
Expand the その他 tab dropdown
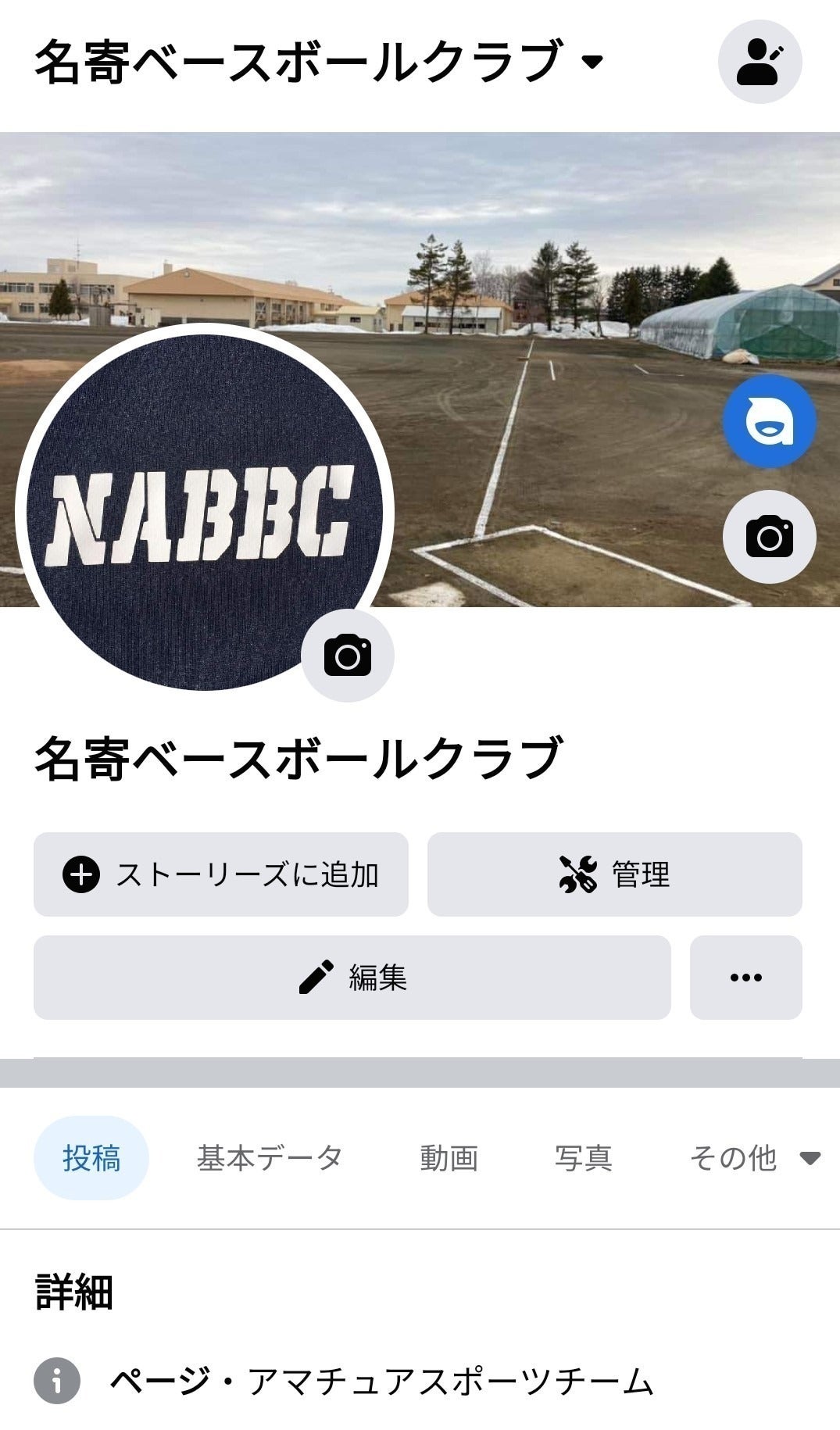click(735, 1159)
